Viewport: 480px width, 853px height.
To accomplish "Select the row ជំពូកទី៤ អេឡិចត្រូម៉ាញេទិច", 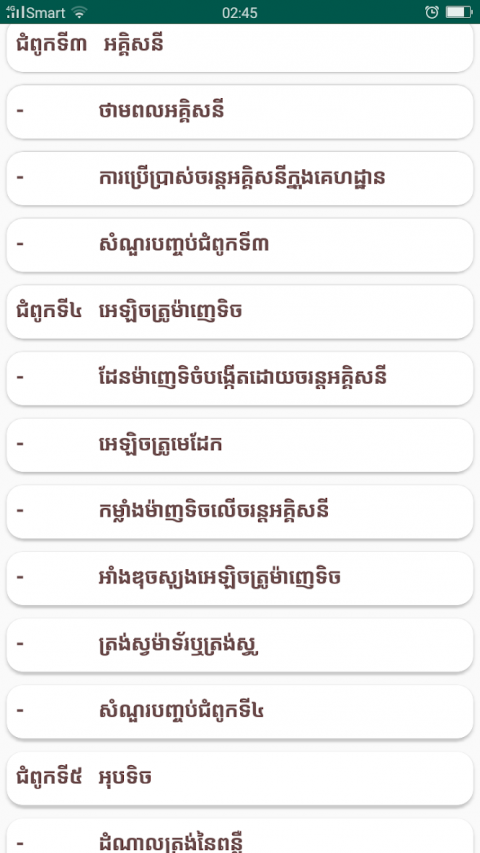I will tap(239, 312).
